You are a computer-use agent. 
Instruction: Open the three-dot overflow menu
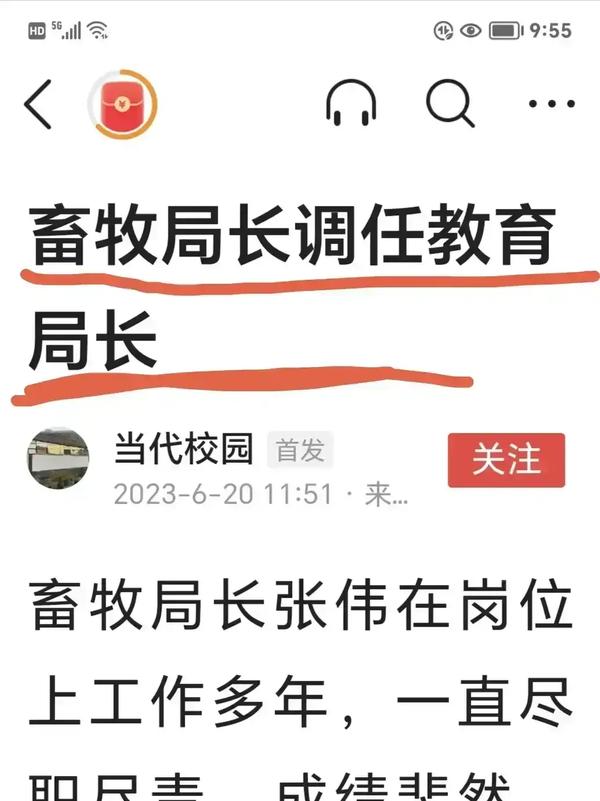pyautogui.click(x=551, y=104)
